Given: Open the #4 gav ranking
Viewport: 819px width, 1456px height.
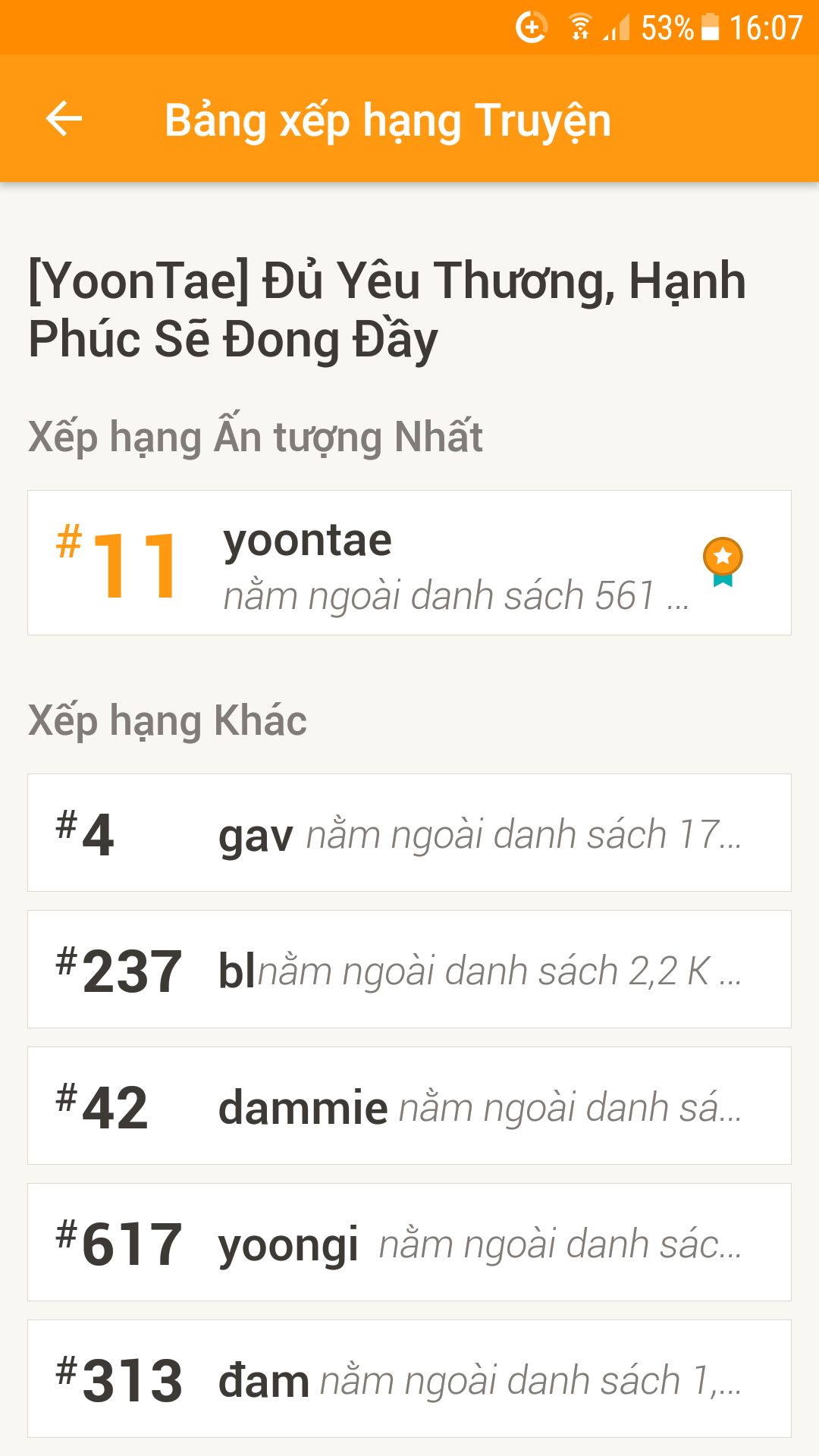Looking at the screenshot, I should 409,833.
